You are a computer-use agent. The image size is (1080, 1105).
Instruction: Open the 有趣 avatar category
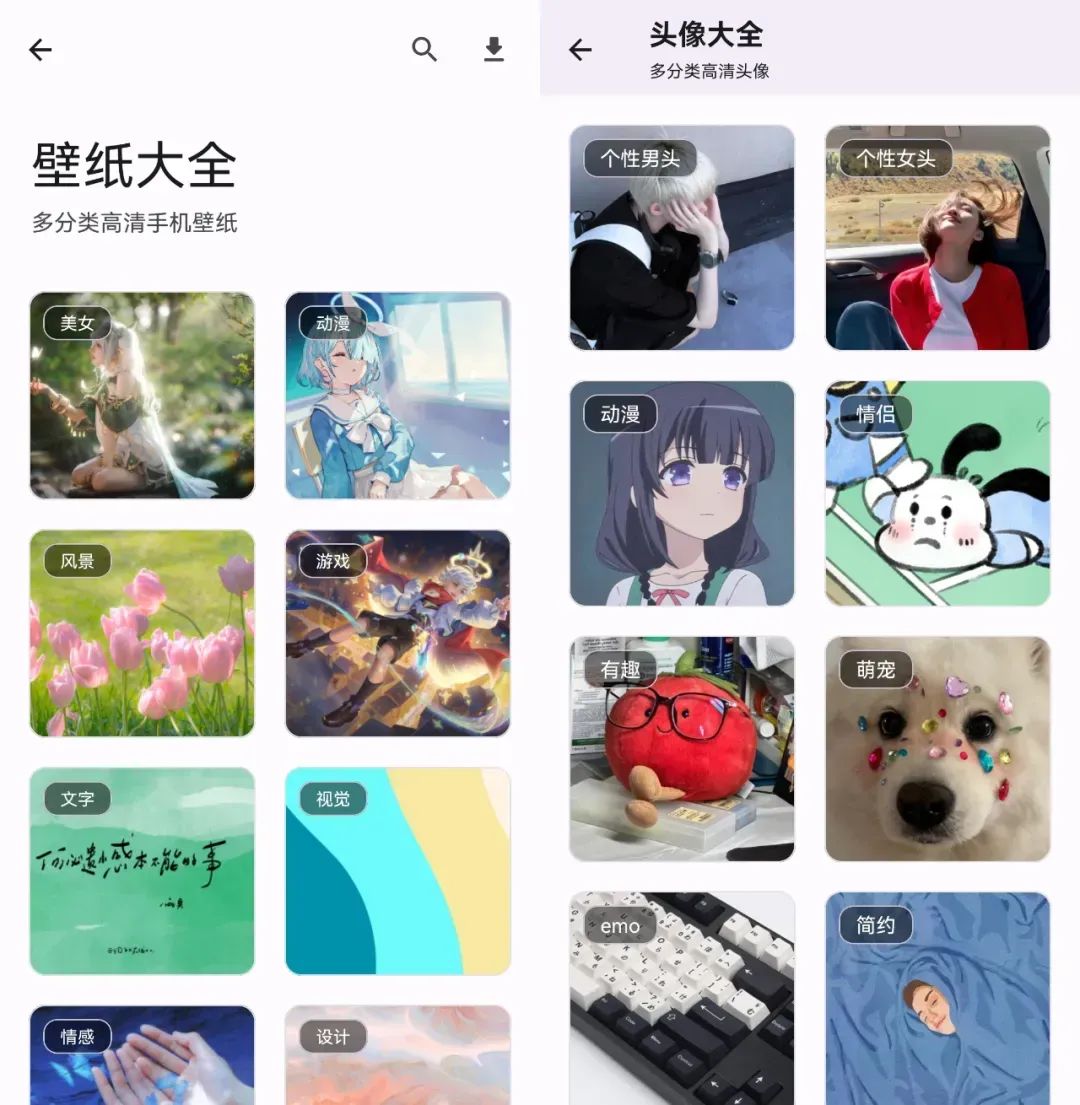pyautogui.click(x=682, y=749)
